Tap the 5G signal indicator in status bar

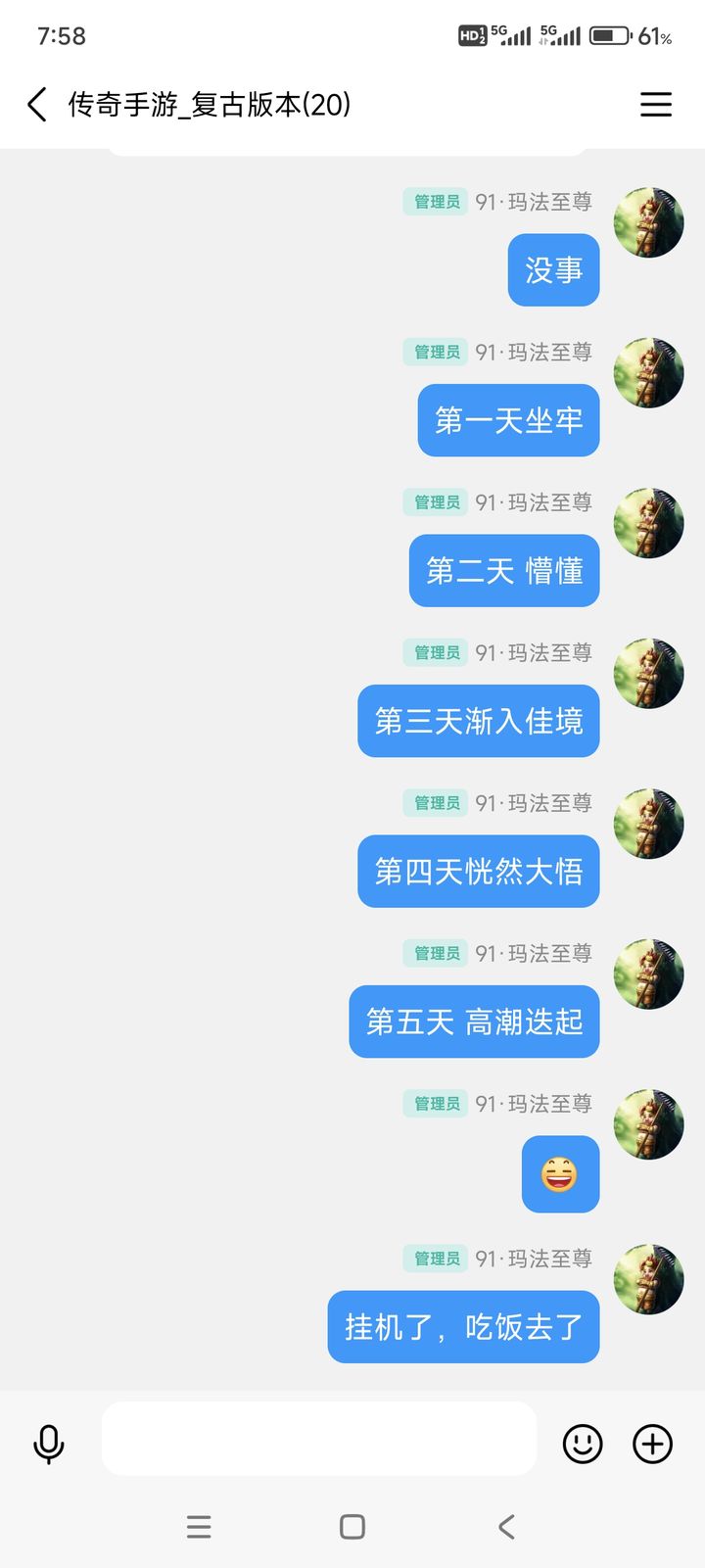(x=509, y=35)
